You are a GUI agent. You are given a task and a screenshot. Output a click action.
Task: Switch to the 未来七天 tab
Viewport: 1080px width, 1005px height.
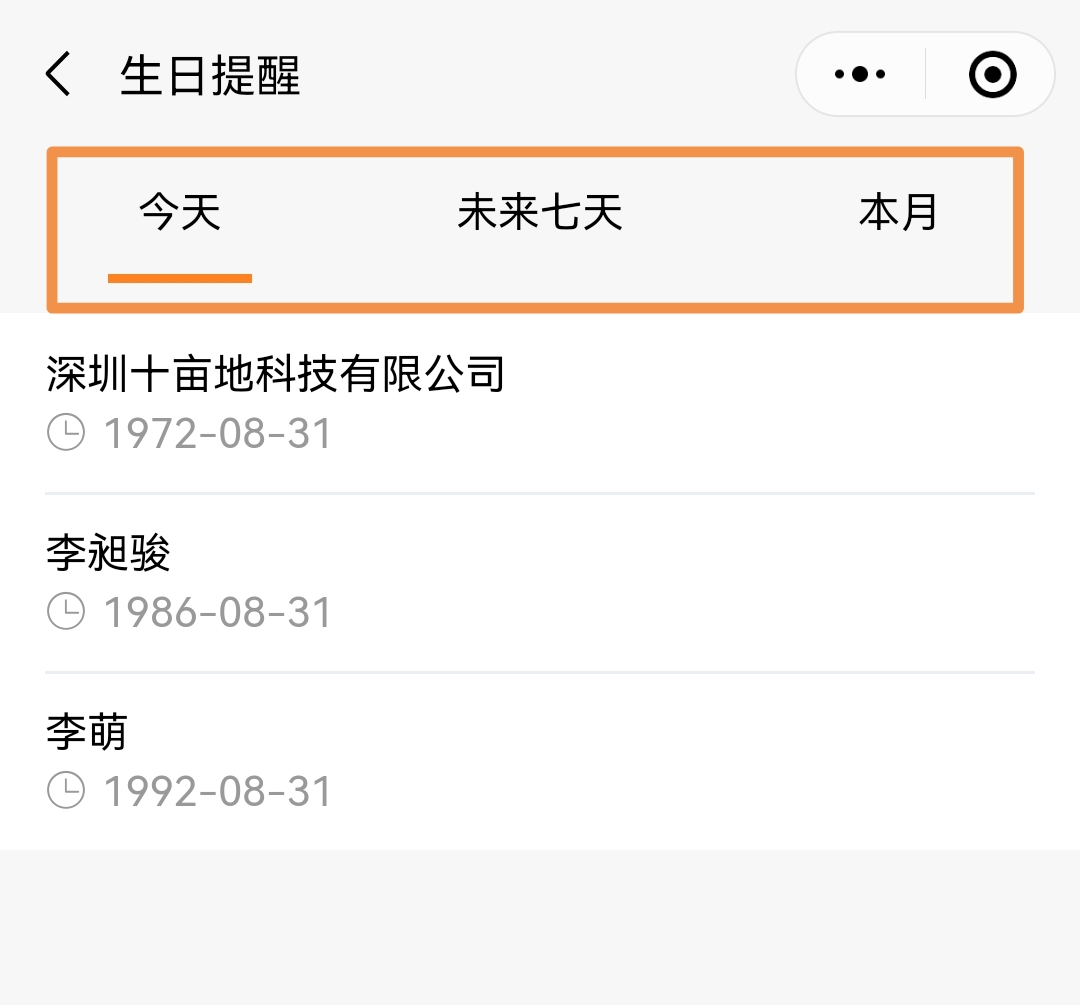(x=540, y=213)
